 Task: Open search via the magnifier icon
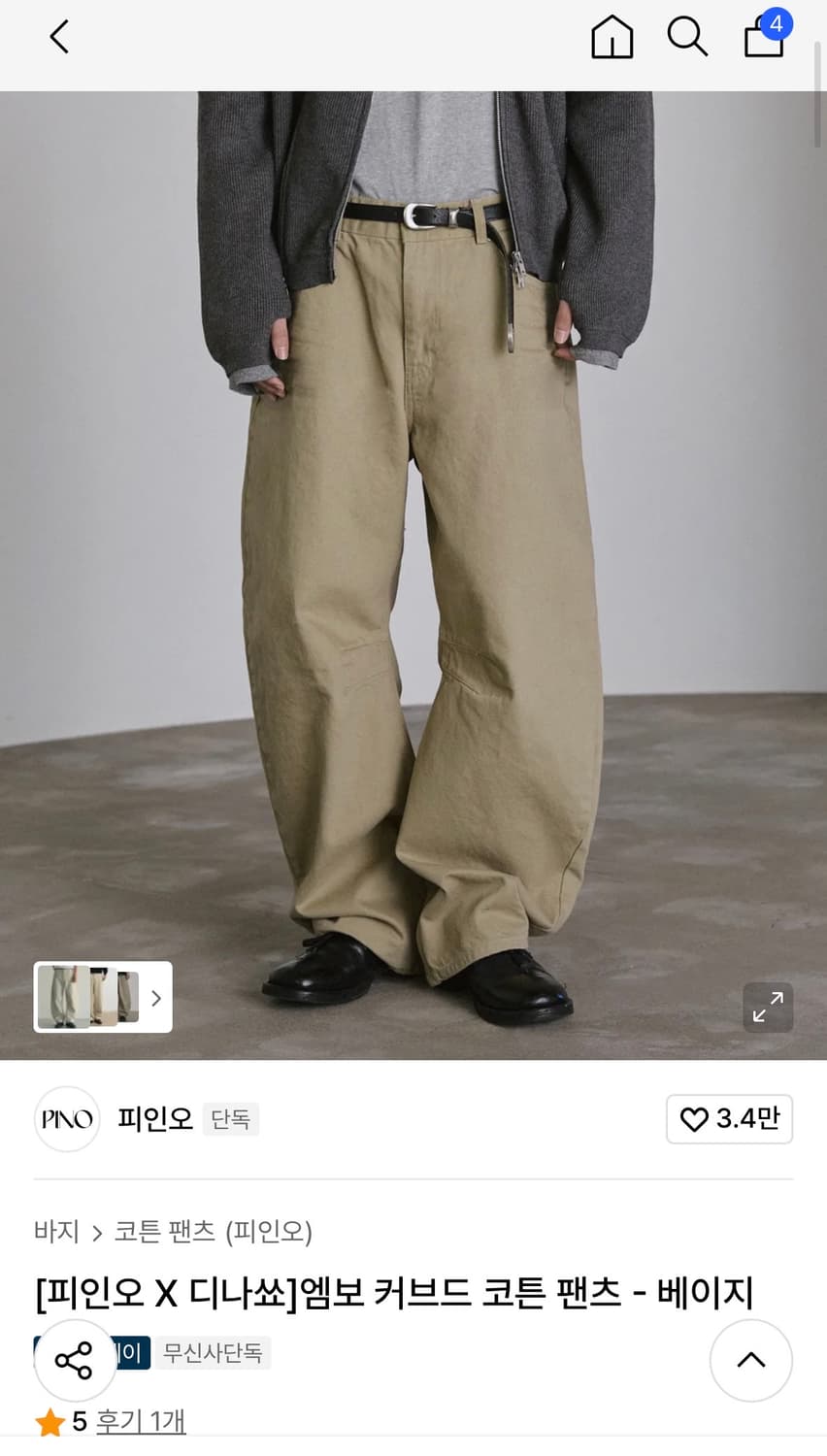pyautogui.click(x=687, y=38)
